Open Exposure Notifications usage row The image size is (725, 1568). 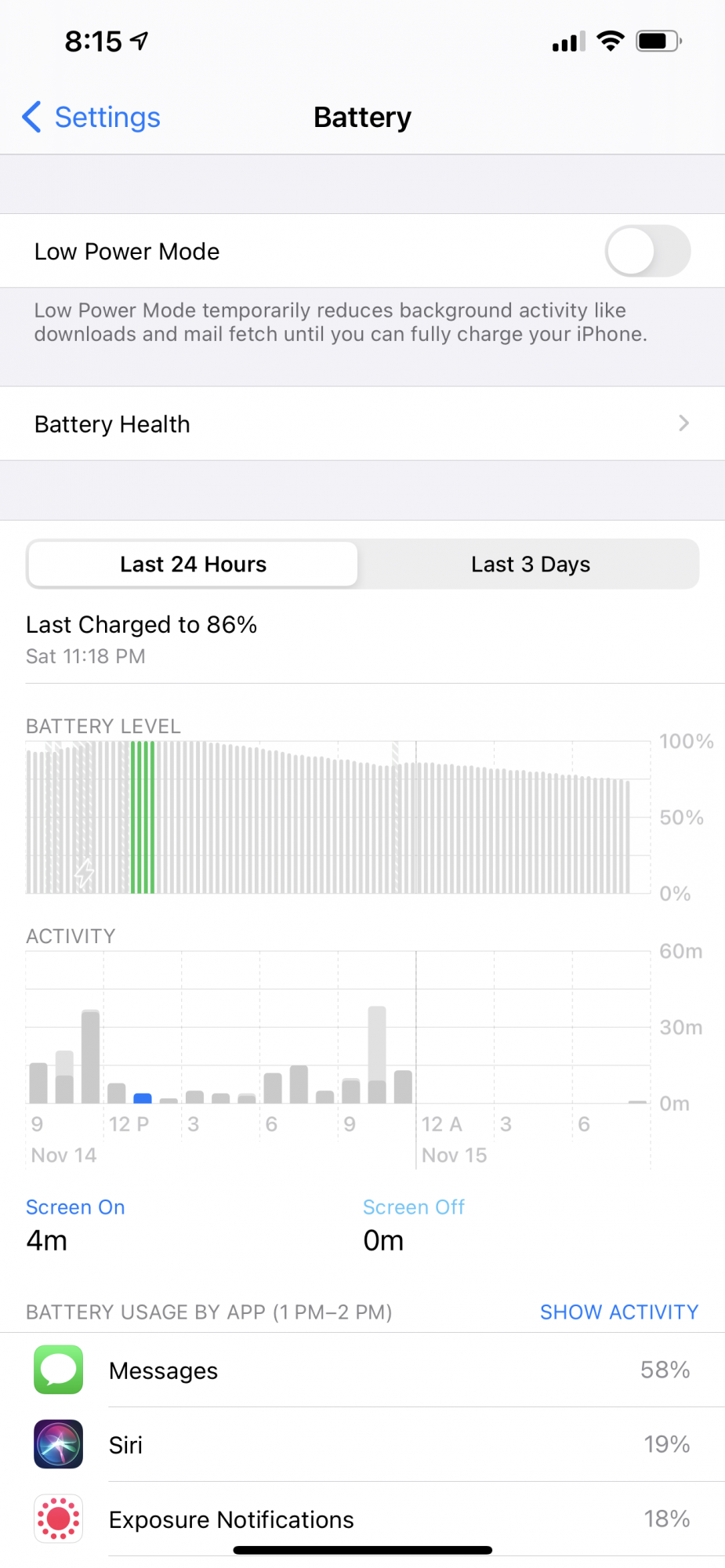click(x=362, y=1519)
